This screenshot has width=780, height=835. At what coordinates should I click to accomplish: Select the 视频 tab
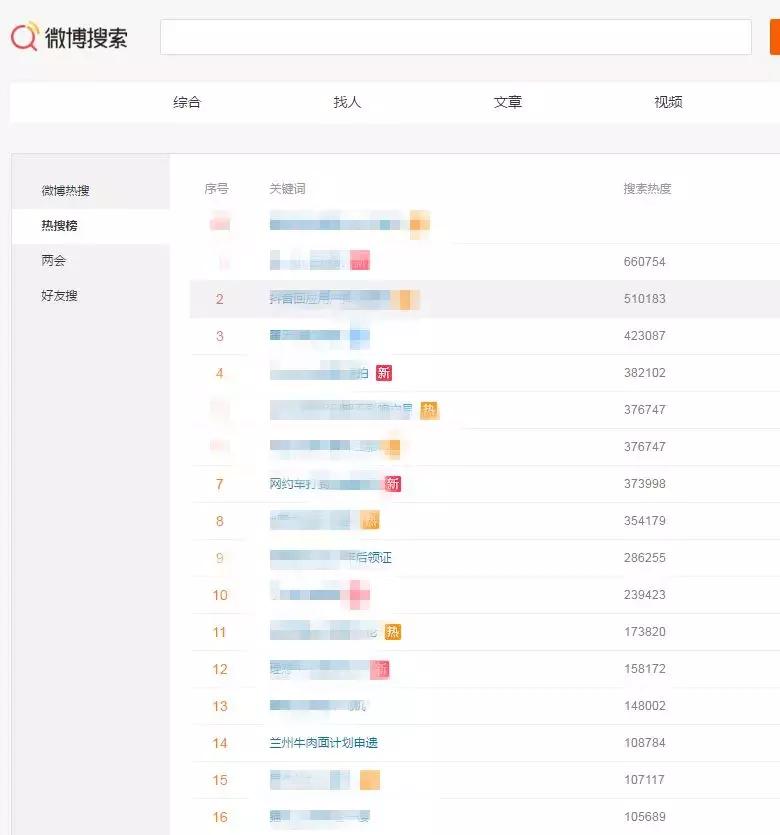(x=668, y=102)
